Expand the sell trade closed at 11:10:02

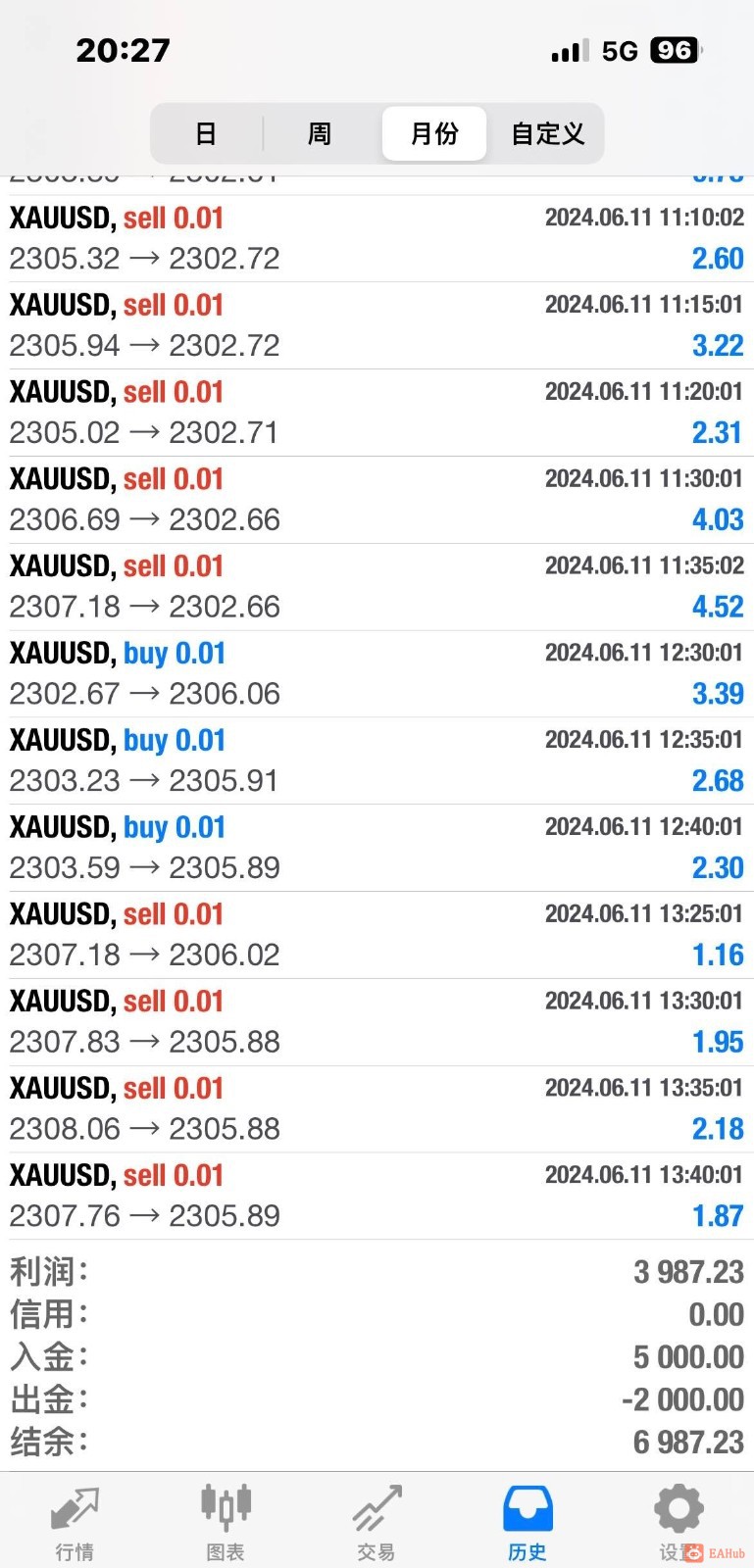click(x=377, y=238)
